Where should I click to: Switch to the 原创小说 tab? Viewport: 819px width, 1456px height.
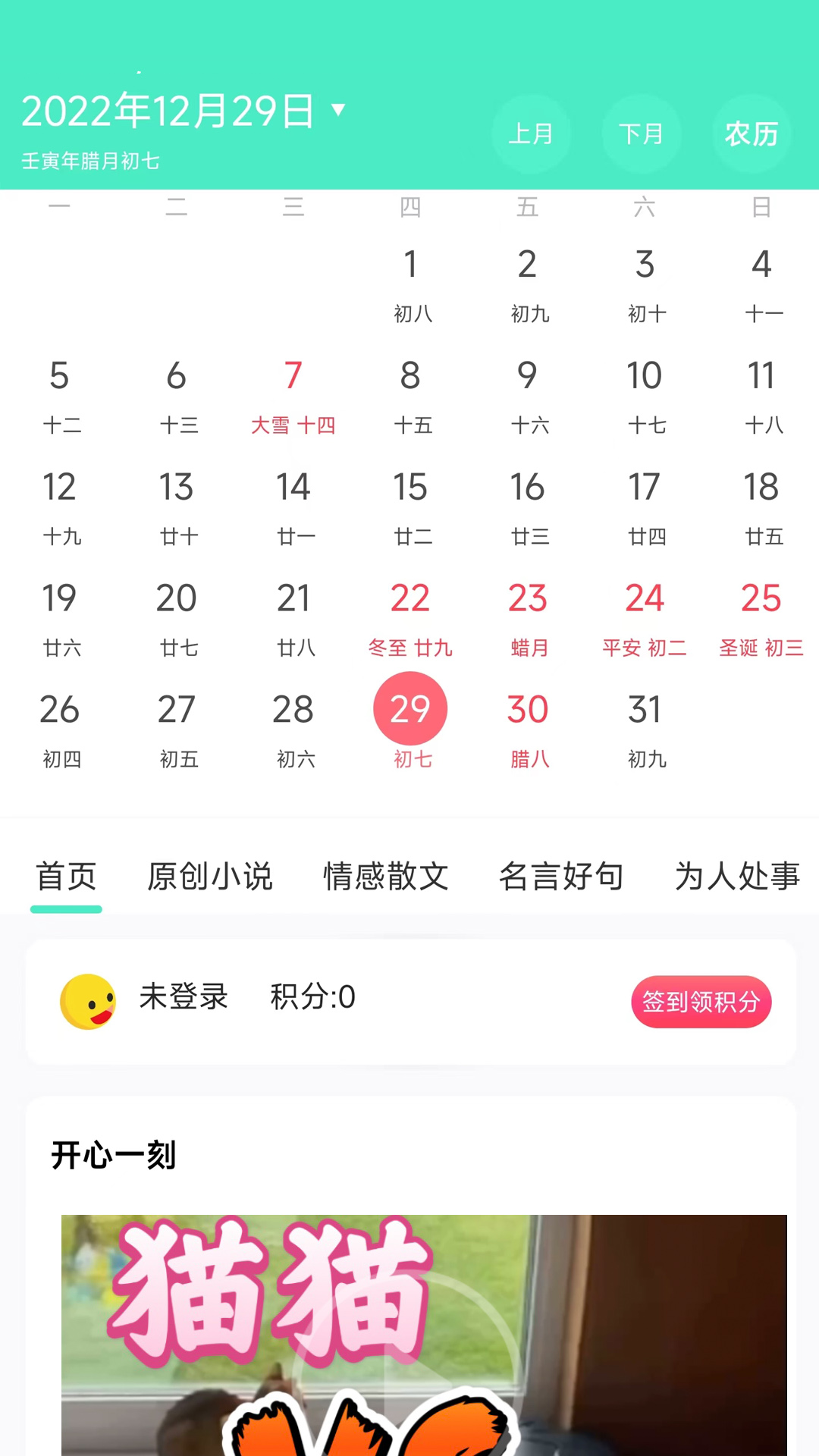tap(210, 877)
